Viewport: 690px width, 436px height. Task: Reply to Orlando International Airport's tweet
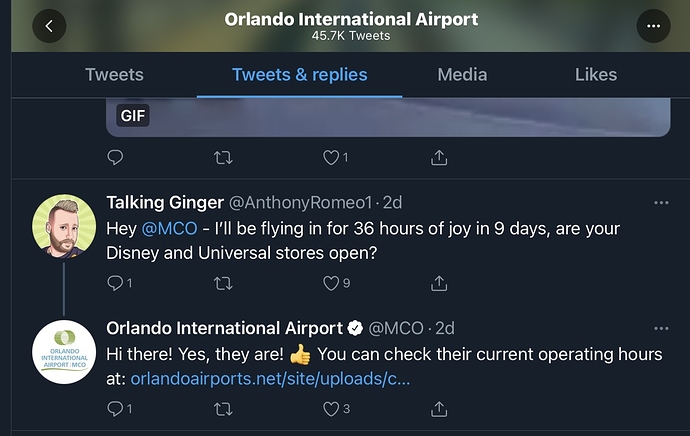pos(115,408)
